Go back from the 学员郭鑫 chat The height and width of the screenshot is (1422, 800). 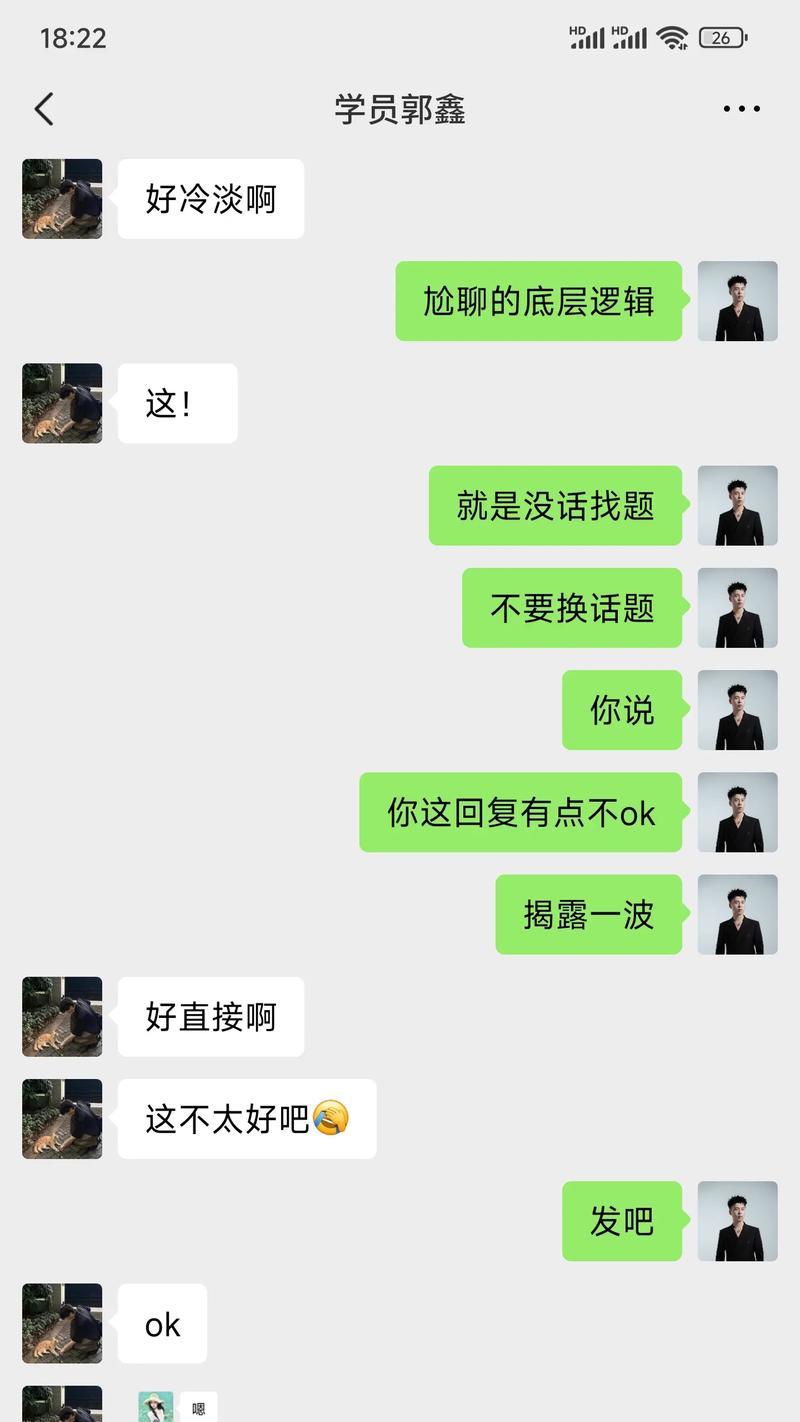pyautogui.click(x=44, y=109)
